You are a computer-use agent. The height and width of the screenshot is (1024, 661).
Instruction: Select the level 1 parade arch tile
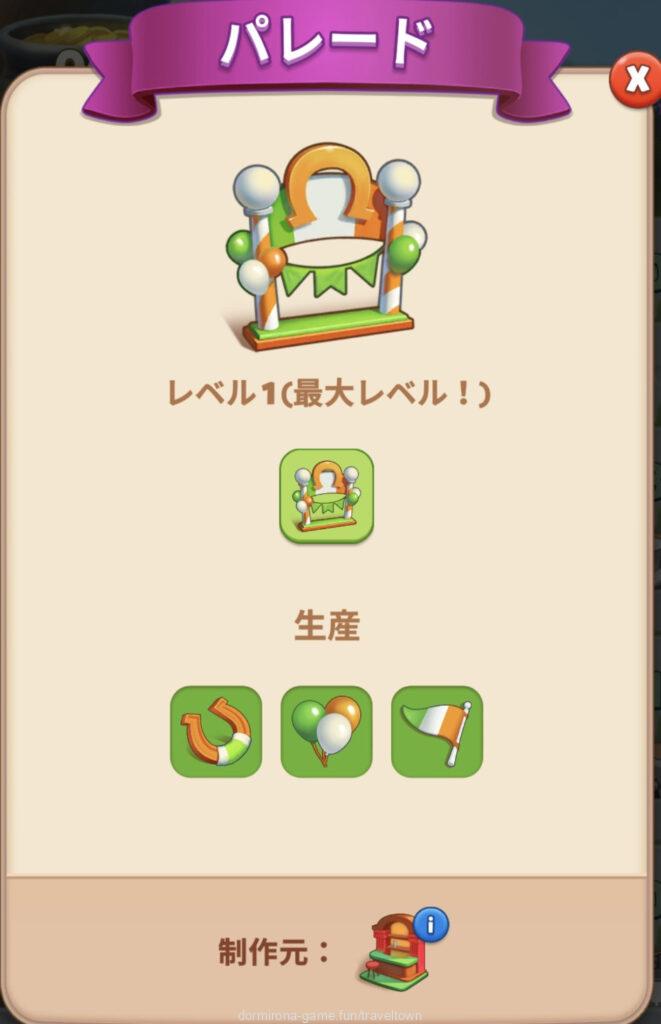click(x=326, y=495)
